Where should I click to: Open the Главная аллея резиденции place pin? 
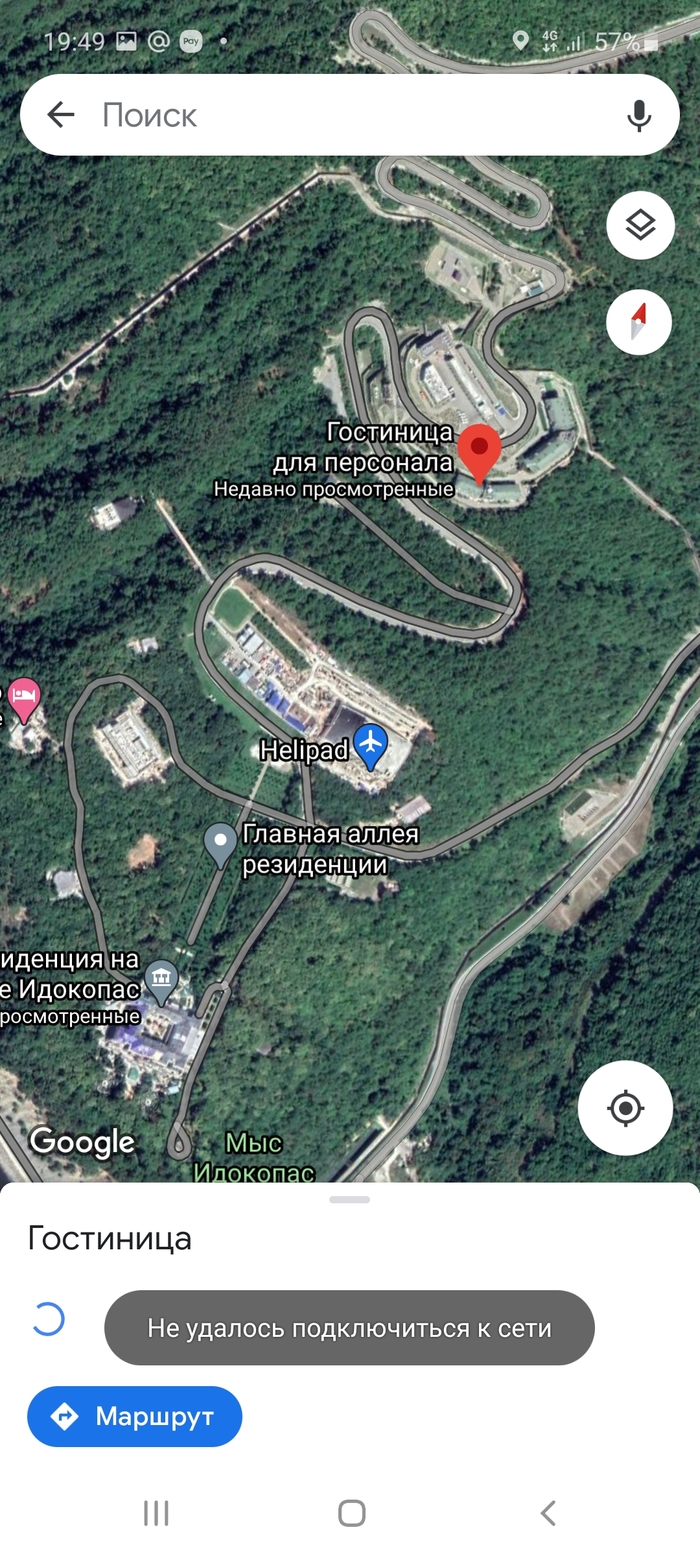coord(220,843)
